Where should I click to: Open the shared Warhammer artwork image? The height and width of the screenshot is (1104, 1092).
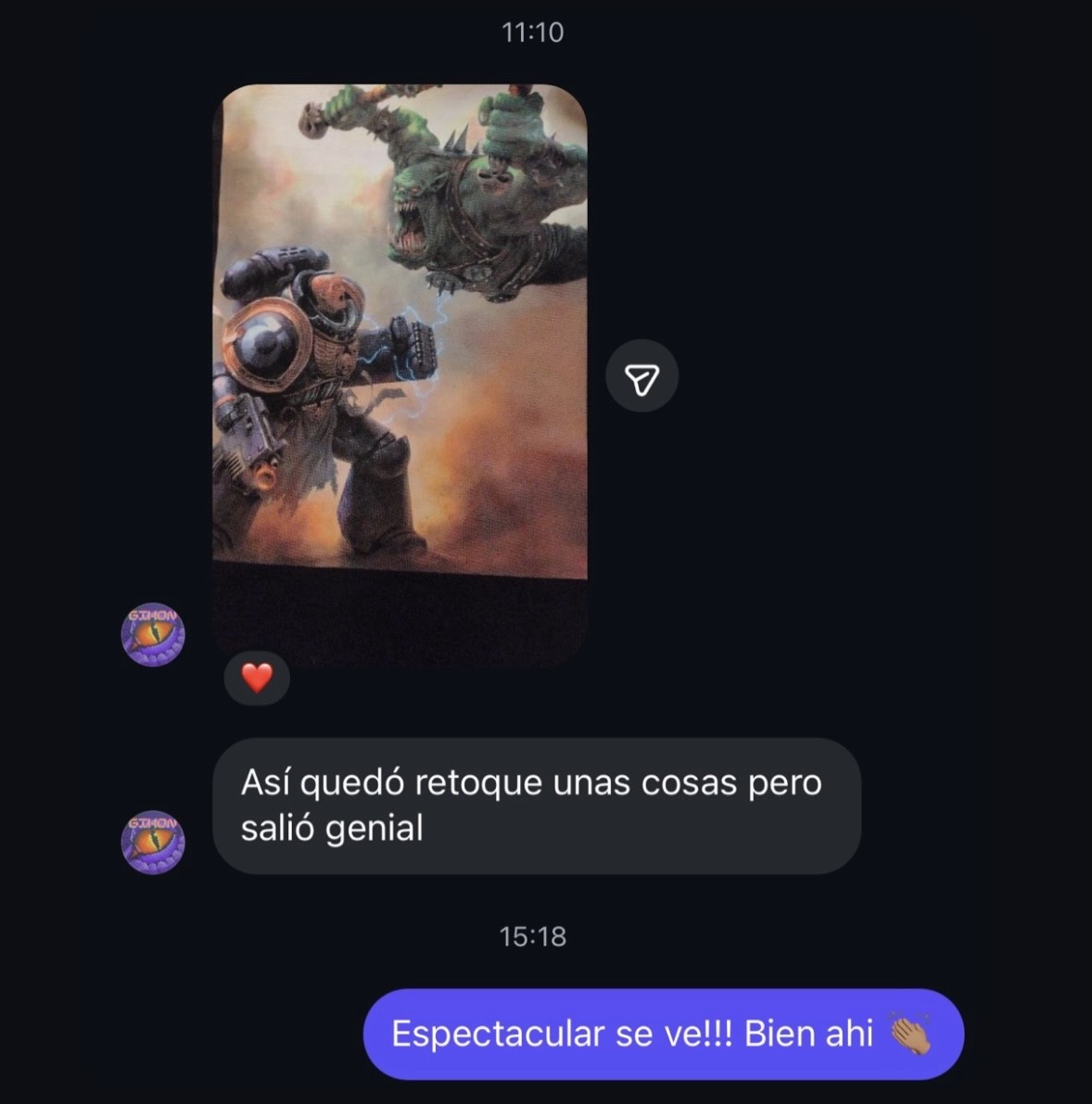tap(400, 371)
